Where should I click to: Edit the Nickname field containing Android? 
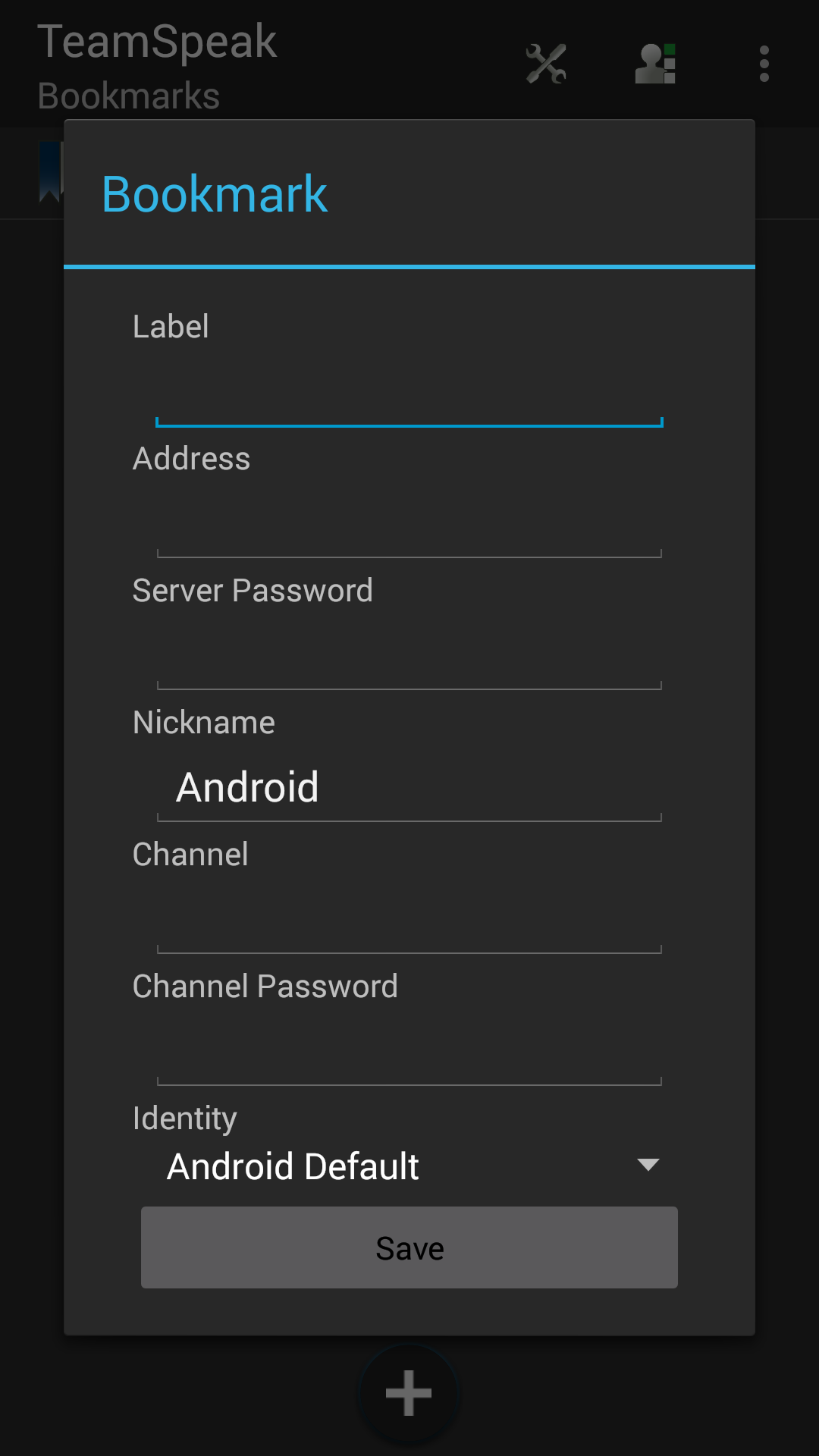(409, 789)
